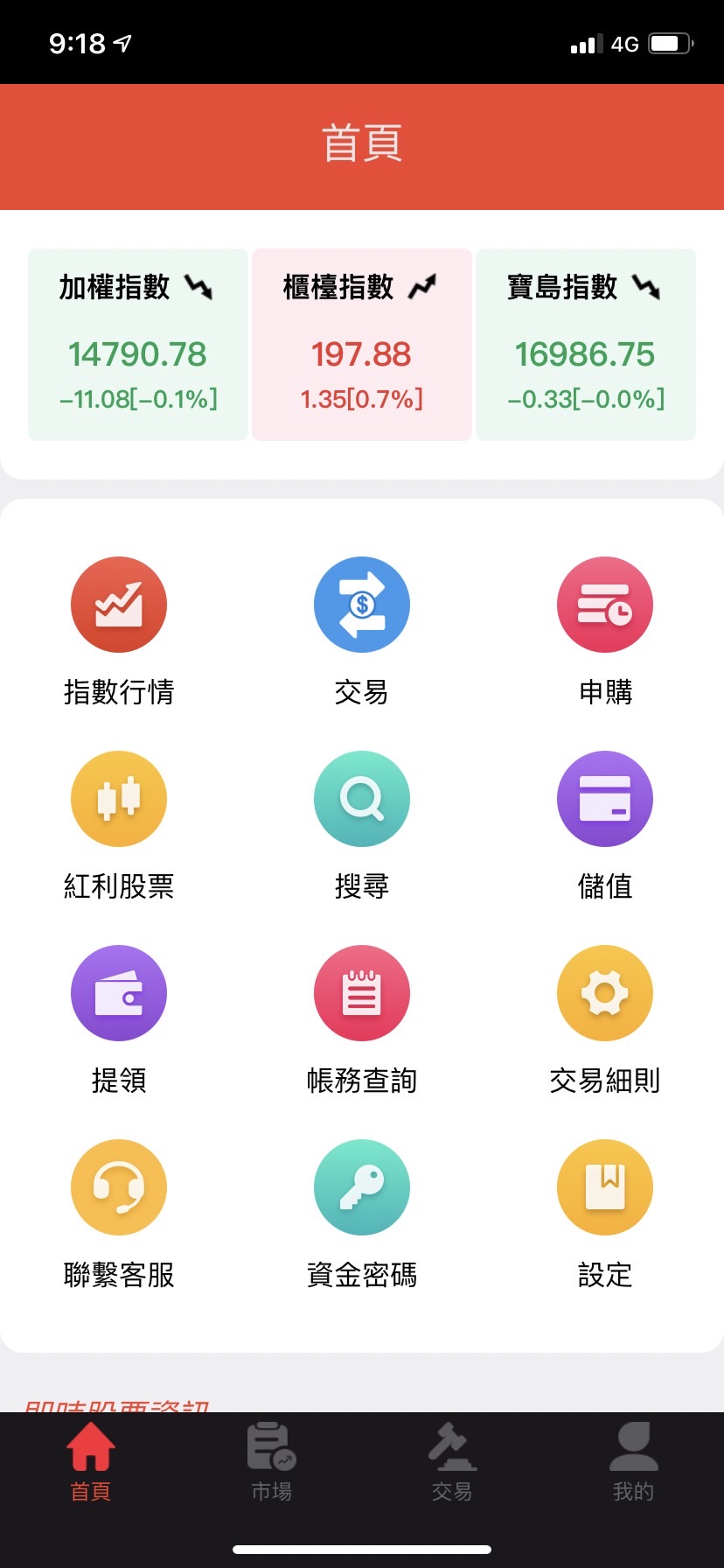
Task: Open 儲值 top-up
Action: [x=605, y=799]
